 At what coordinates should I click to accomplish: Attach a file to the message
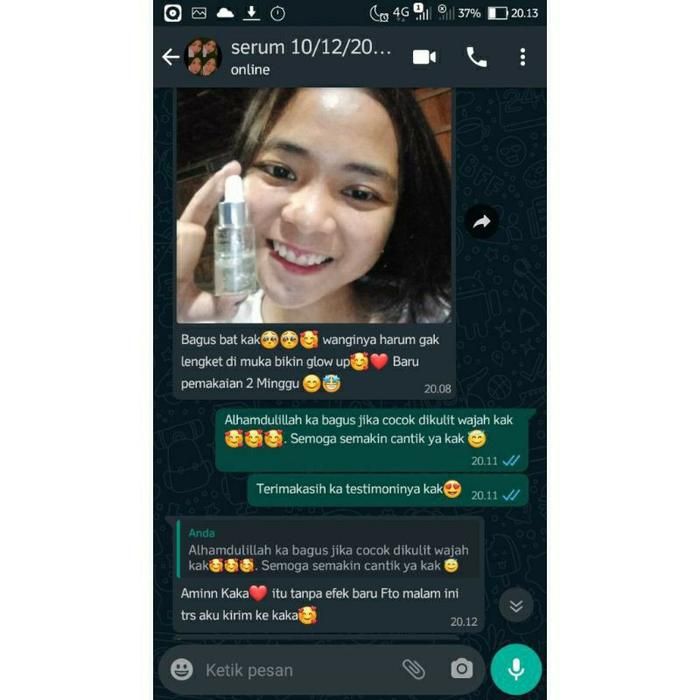(413, 669)
